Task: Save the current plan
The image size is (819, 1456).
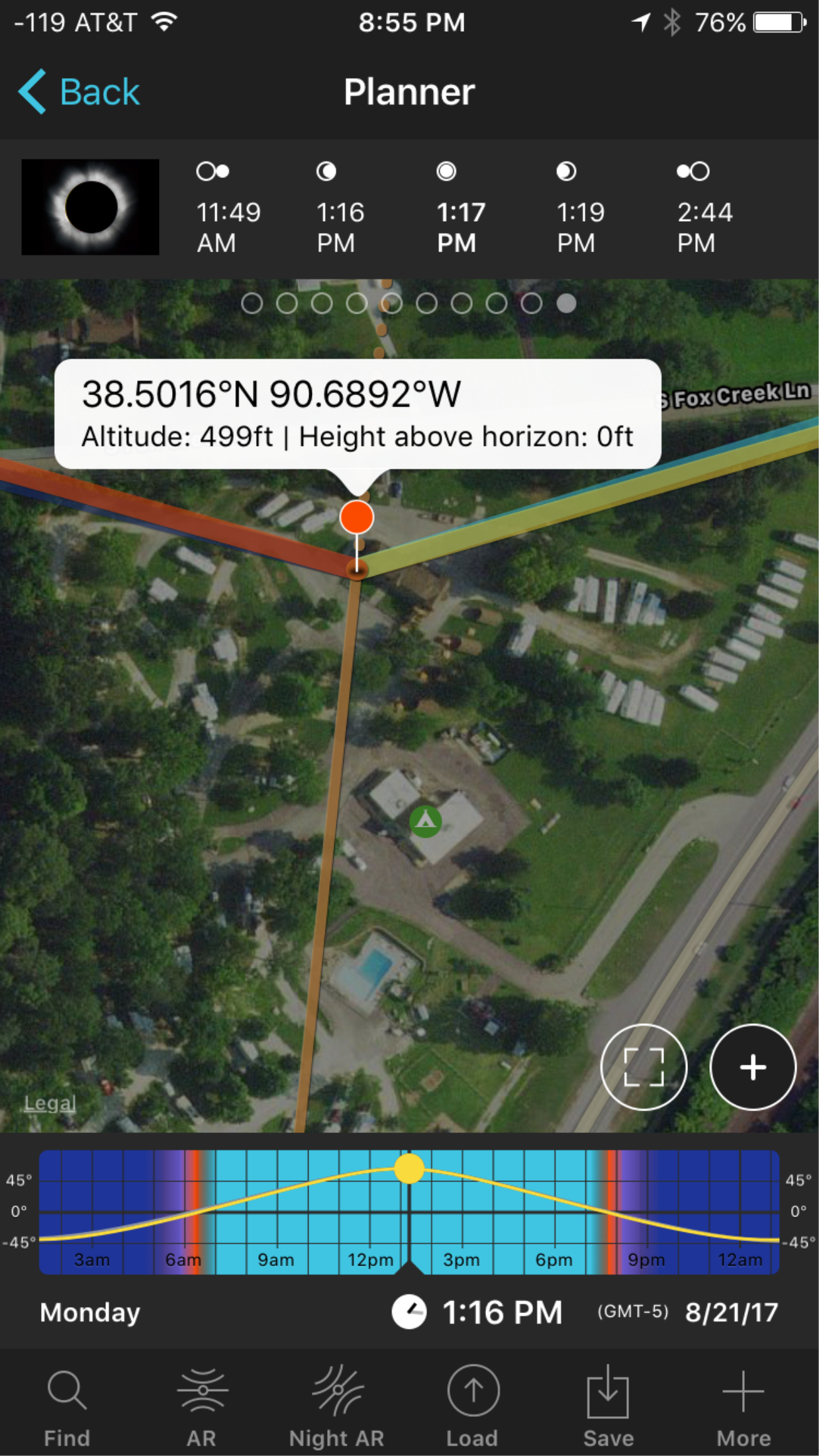Action: pos(608,1407)
